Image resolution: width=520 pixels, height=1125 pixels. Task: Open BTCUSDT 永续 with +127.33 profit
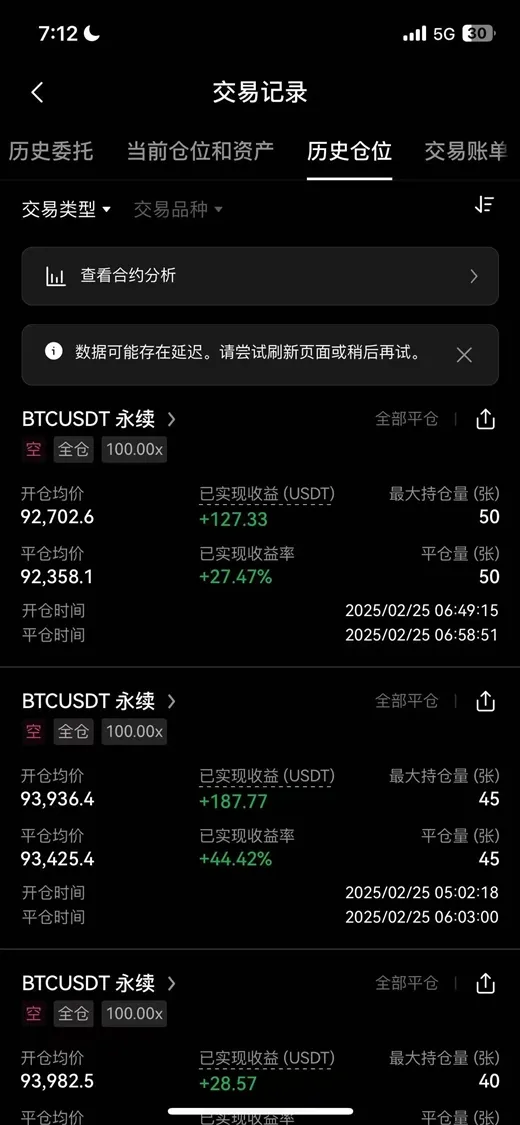point(99,419)
